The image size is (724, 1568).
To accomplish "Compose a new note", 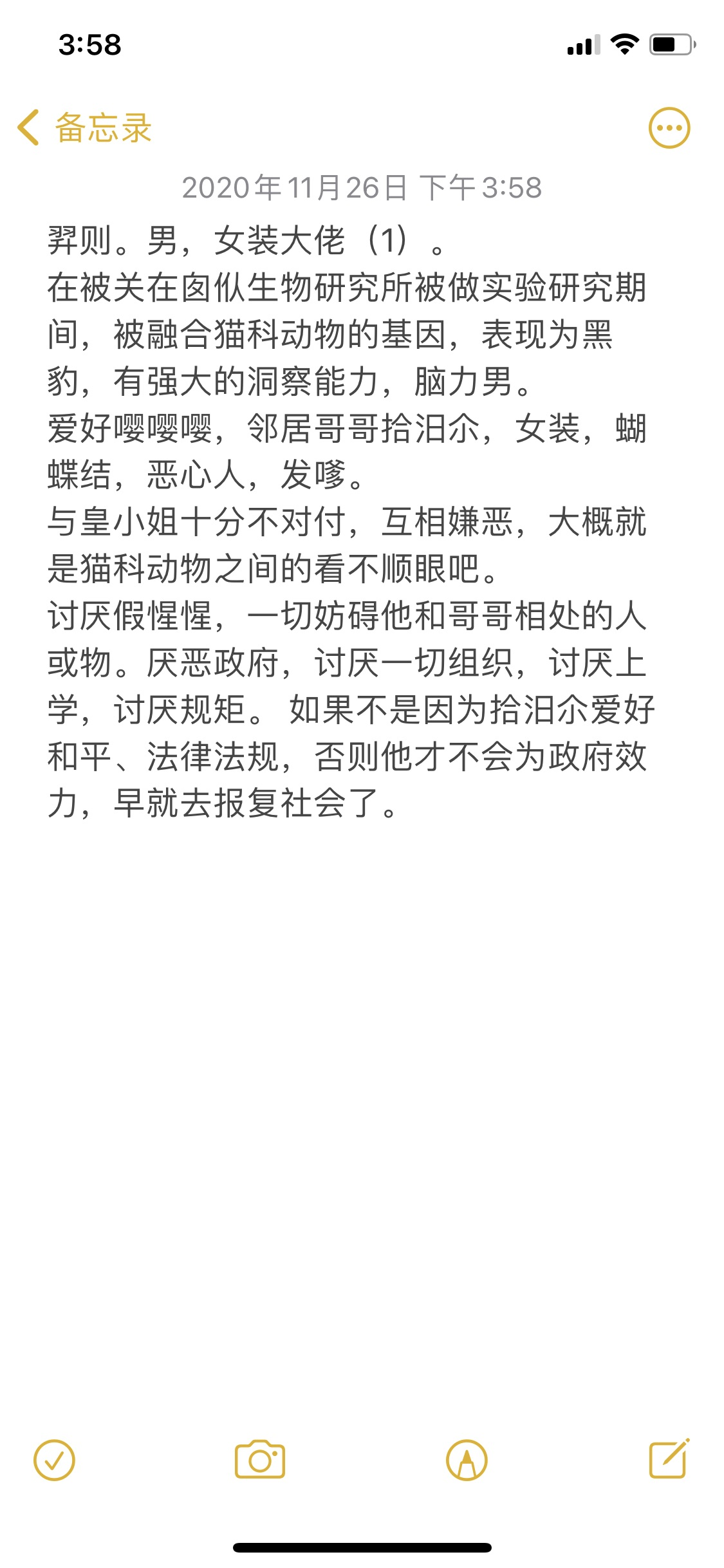I will tap(669, 1459).
